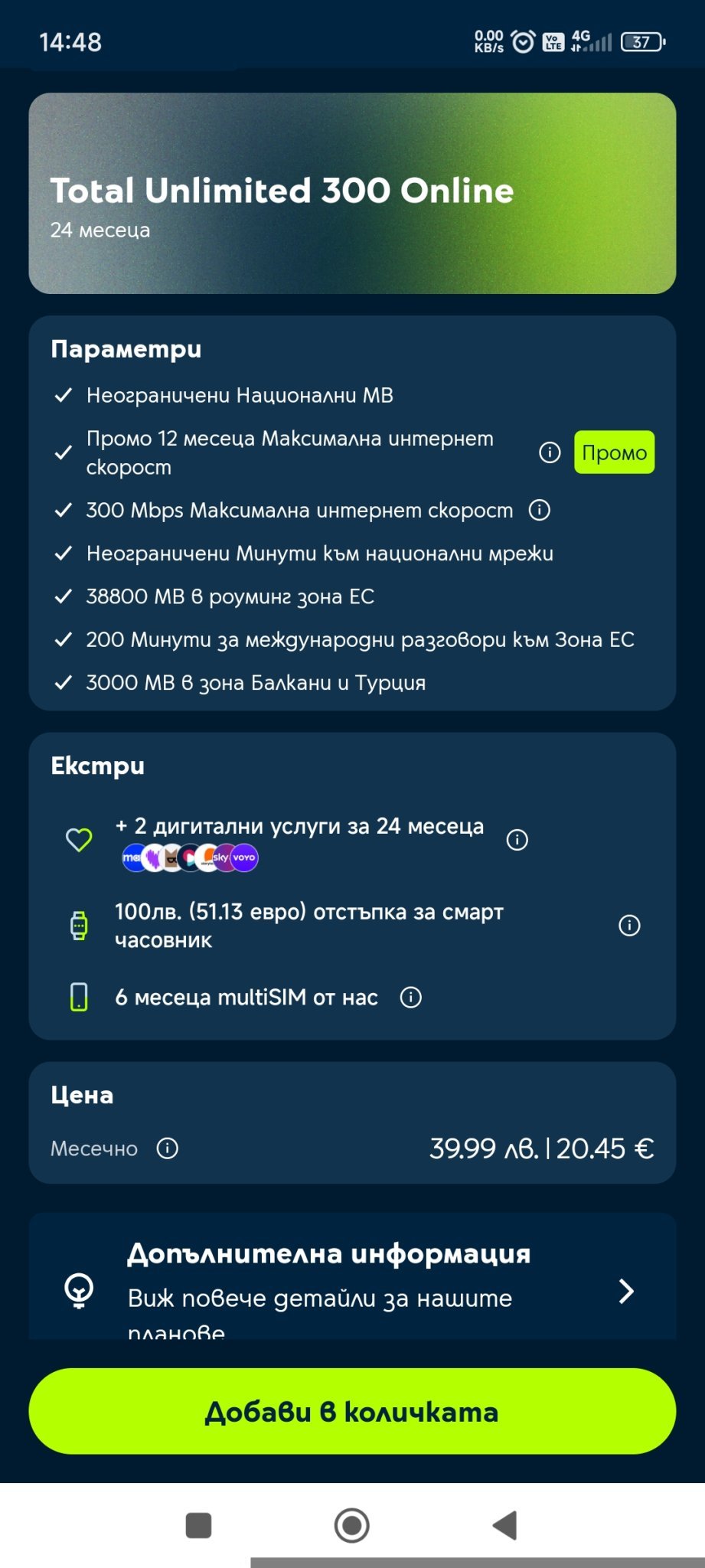This screenshot has height=1568, width=705.
Task: Show info about 2 дигитални услуги
Action: tap(517, 840)
